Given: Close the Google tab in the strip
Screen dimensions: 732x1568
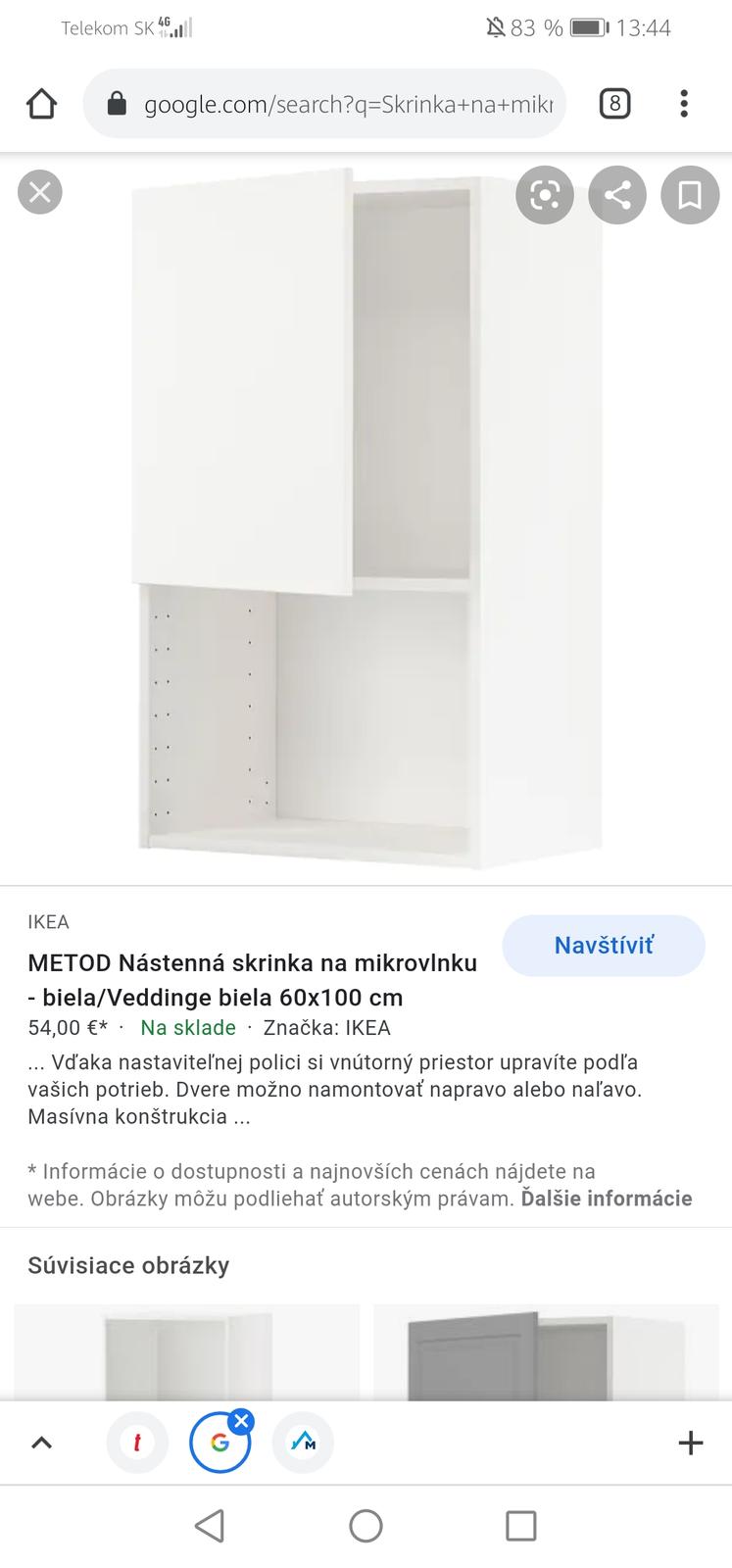Looking at the screenshot, I should click(x=242, y=1420).
